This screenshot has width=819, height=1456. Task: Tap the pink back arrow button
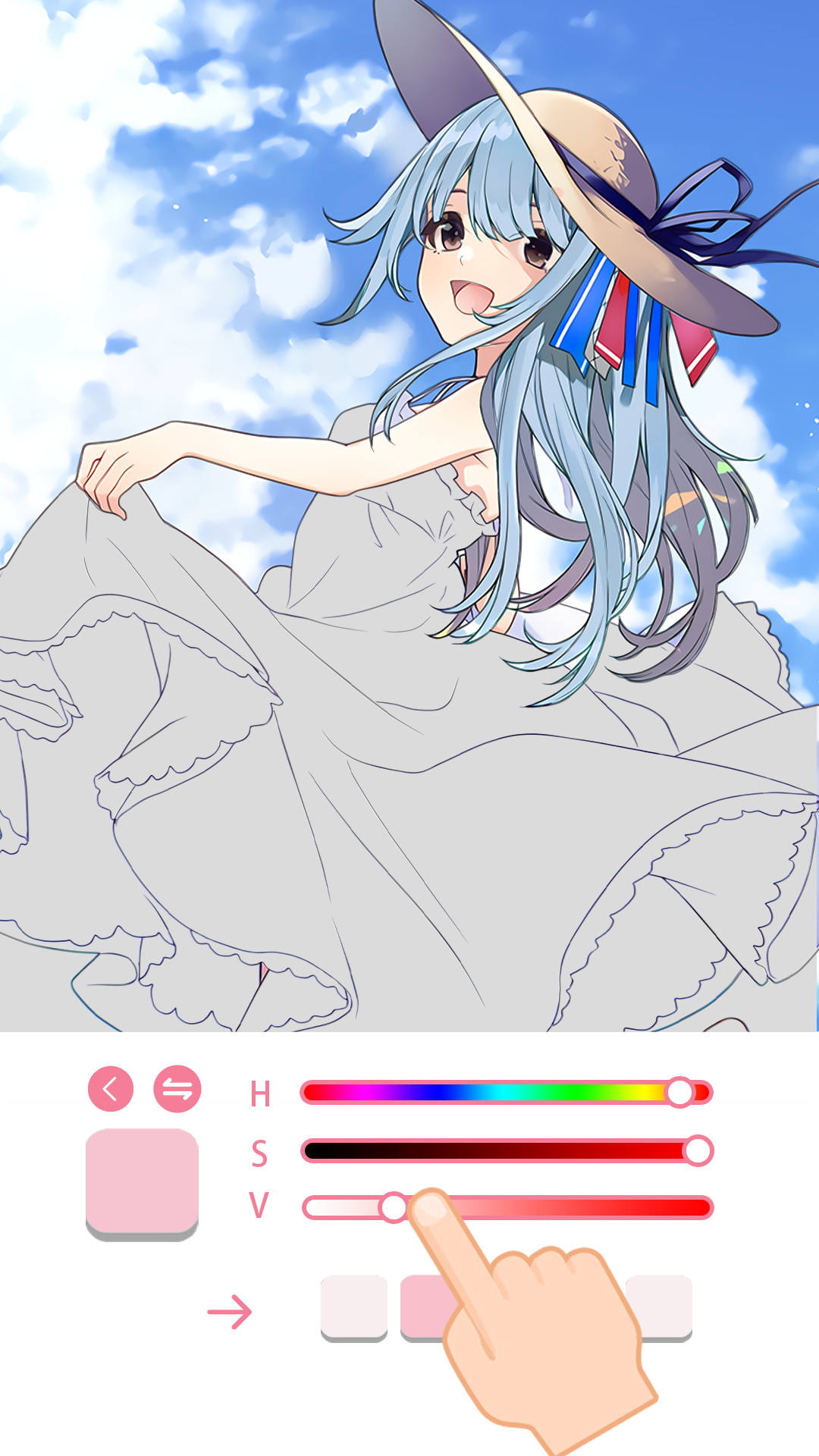pos(111,1089)
